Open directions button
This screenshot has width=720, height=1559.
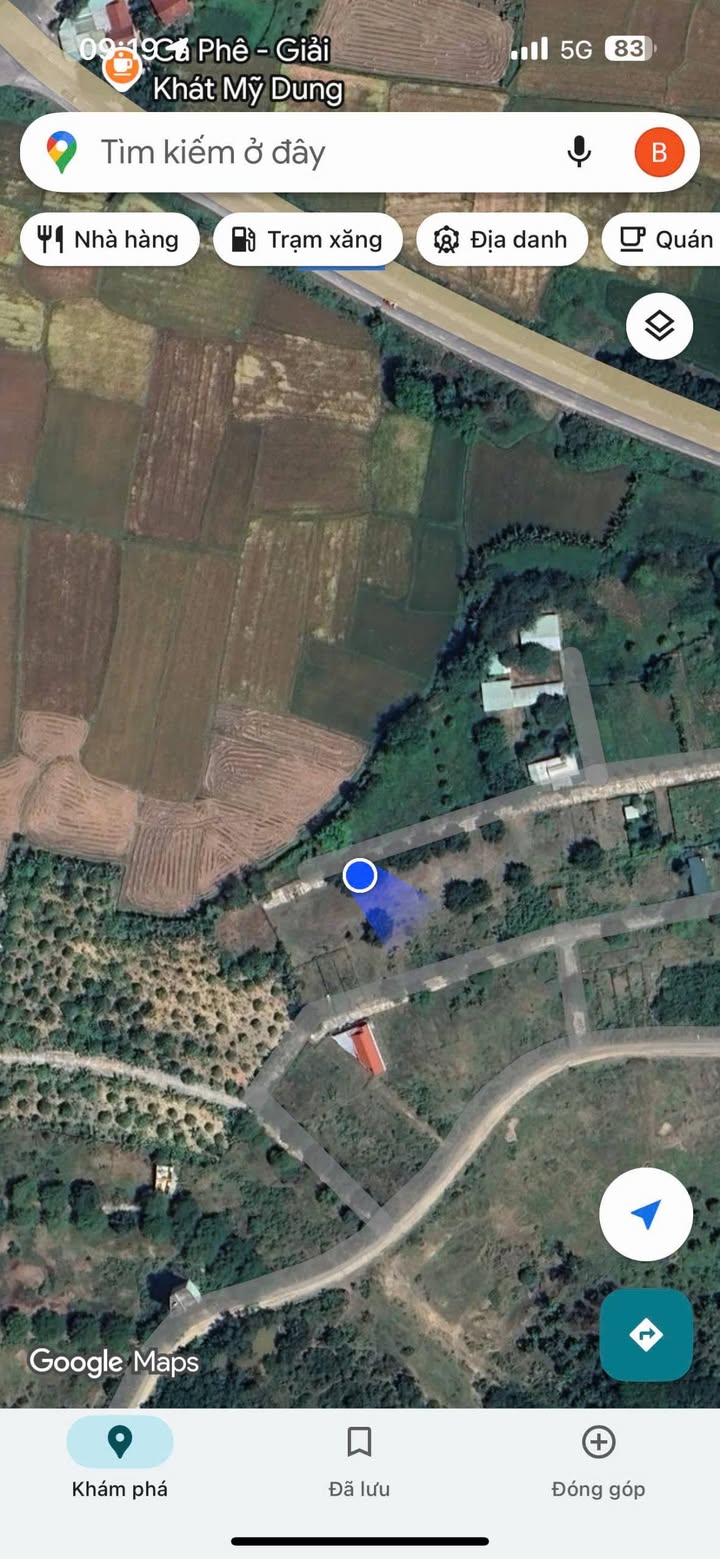click(645, 1334)
